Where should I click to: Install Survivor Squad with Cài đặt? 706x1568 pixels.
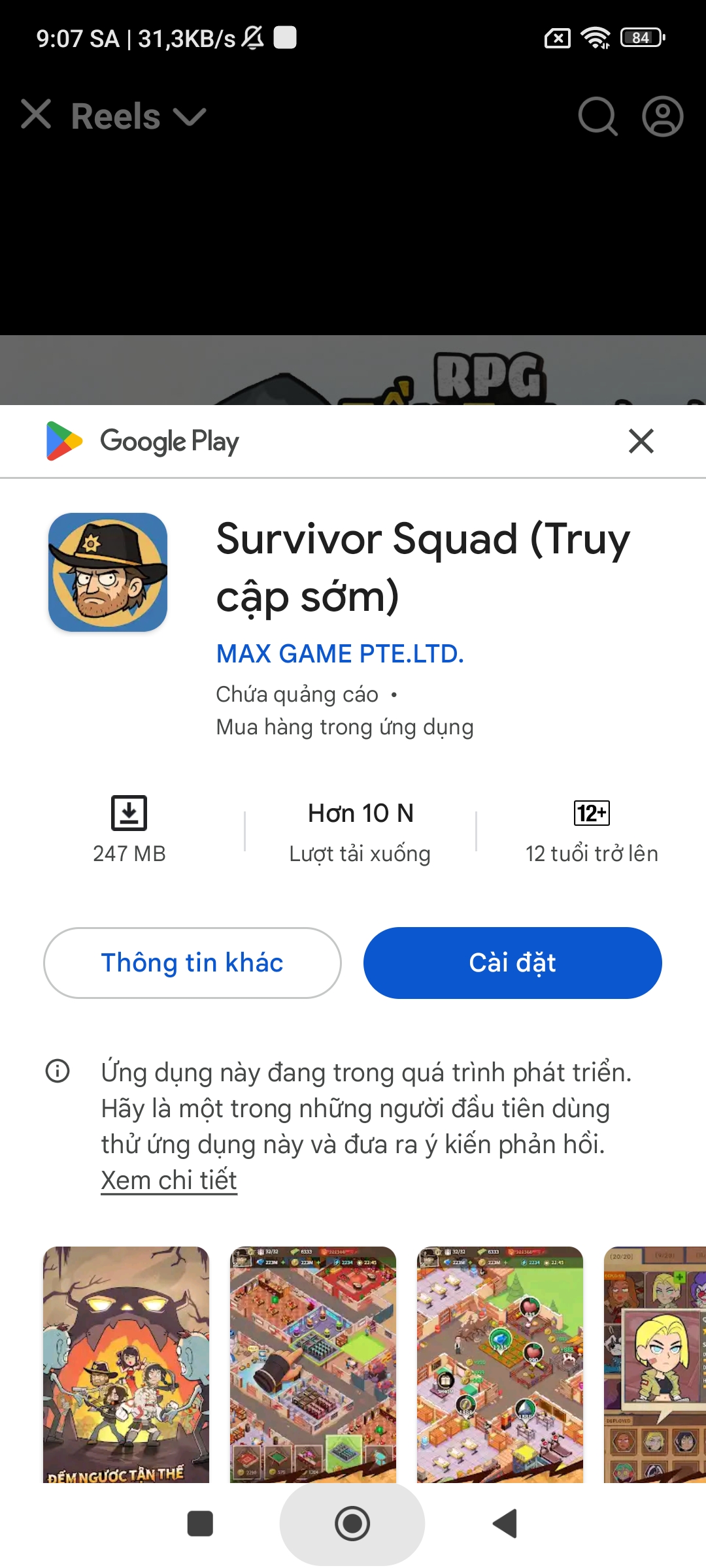click(513, 963)
